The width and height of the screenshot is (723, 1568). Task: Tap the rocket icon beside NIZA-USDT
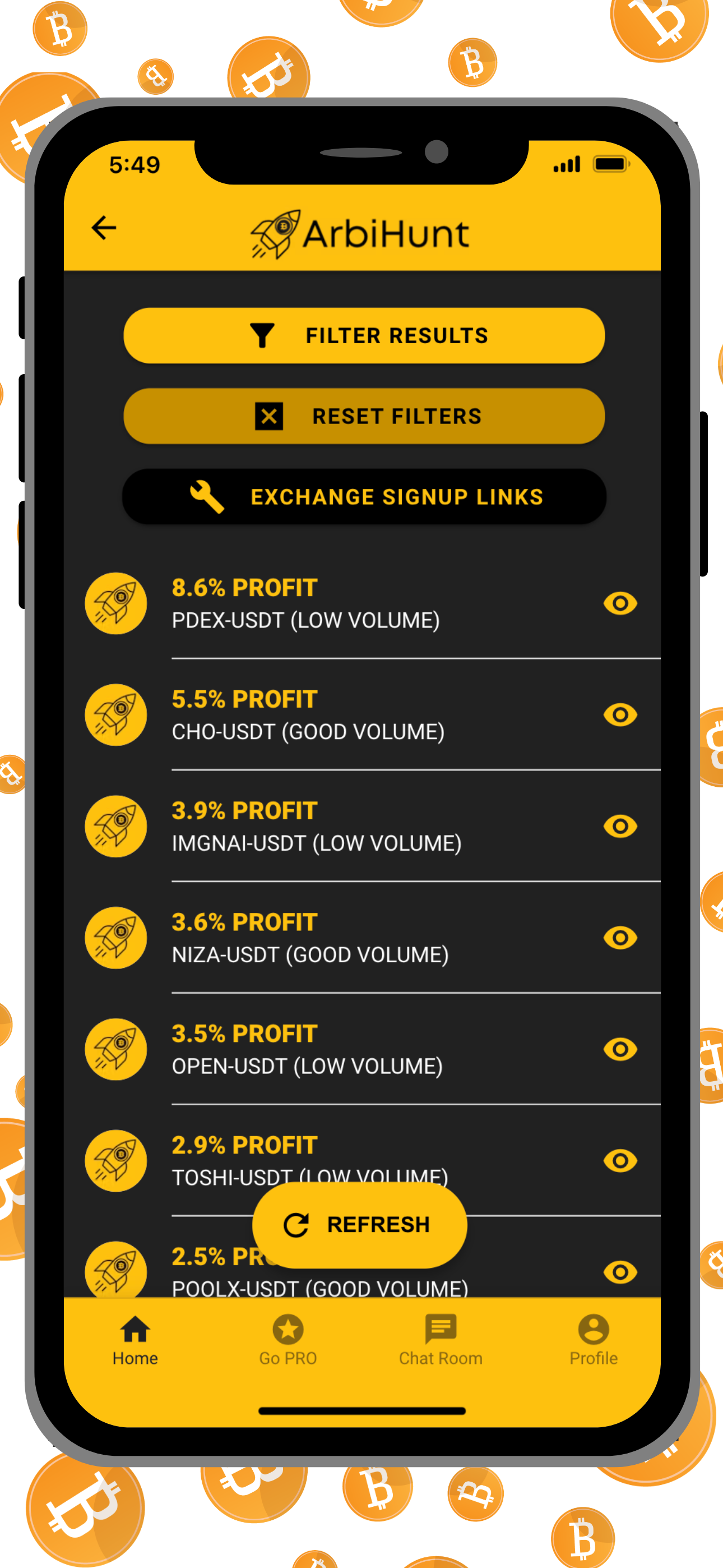click(115, 938)
